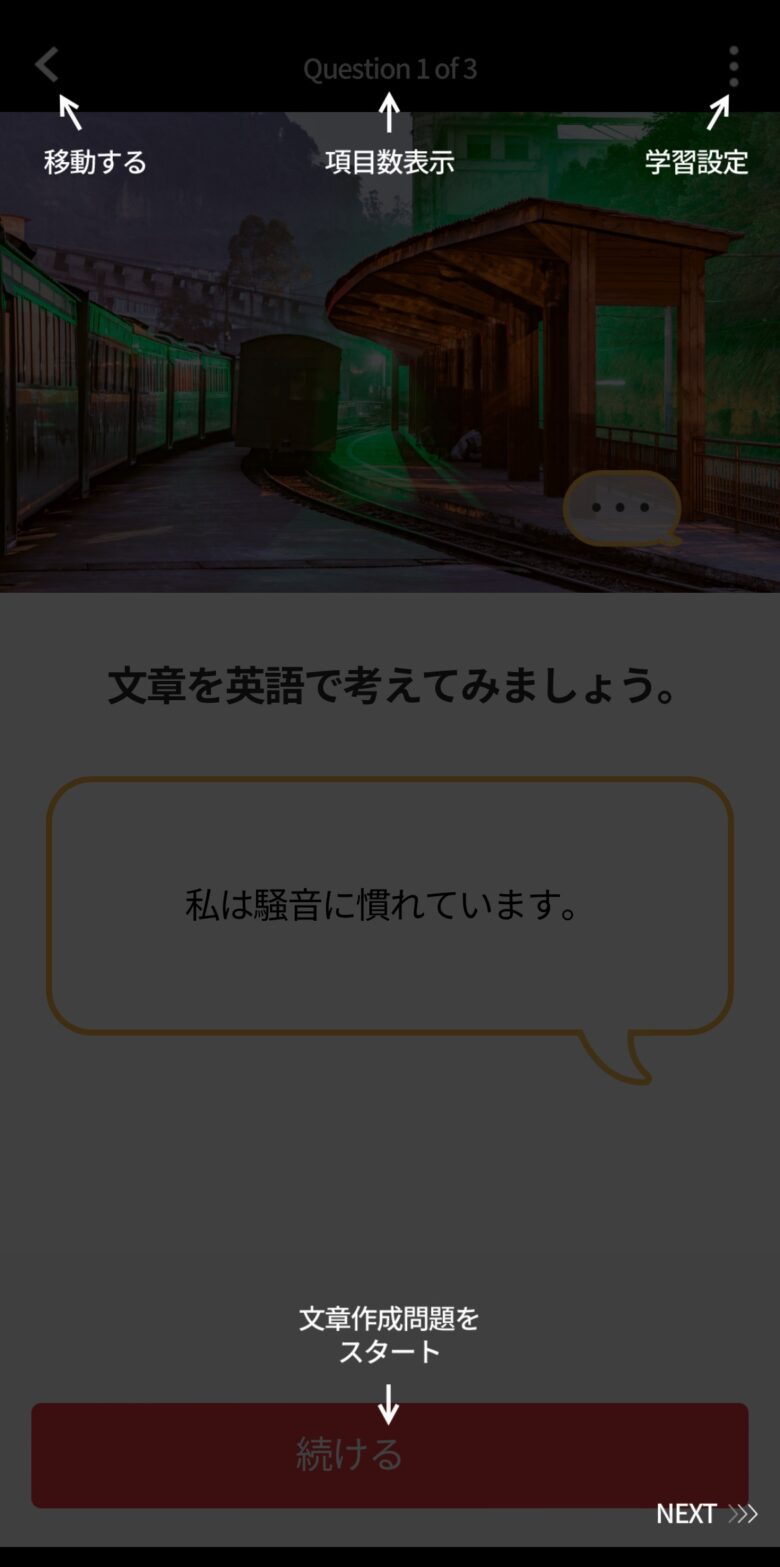Screen dimensions: 780x1567
Task: Tap NEXT to advance the tutorial
Action: point(705,1513)
